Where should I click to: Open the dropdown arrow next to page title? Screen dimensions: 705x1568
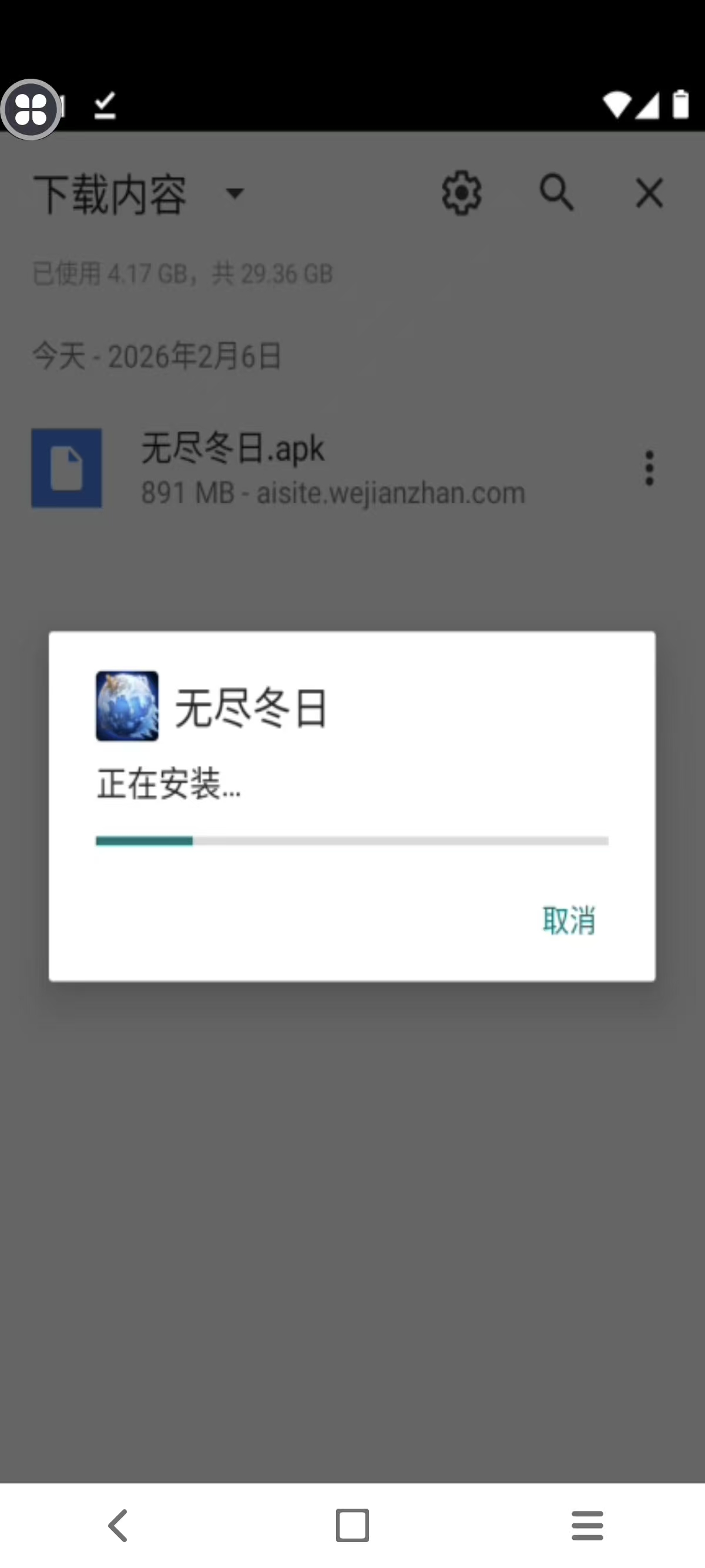click(234, 195)
